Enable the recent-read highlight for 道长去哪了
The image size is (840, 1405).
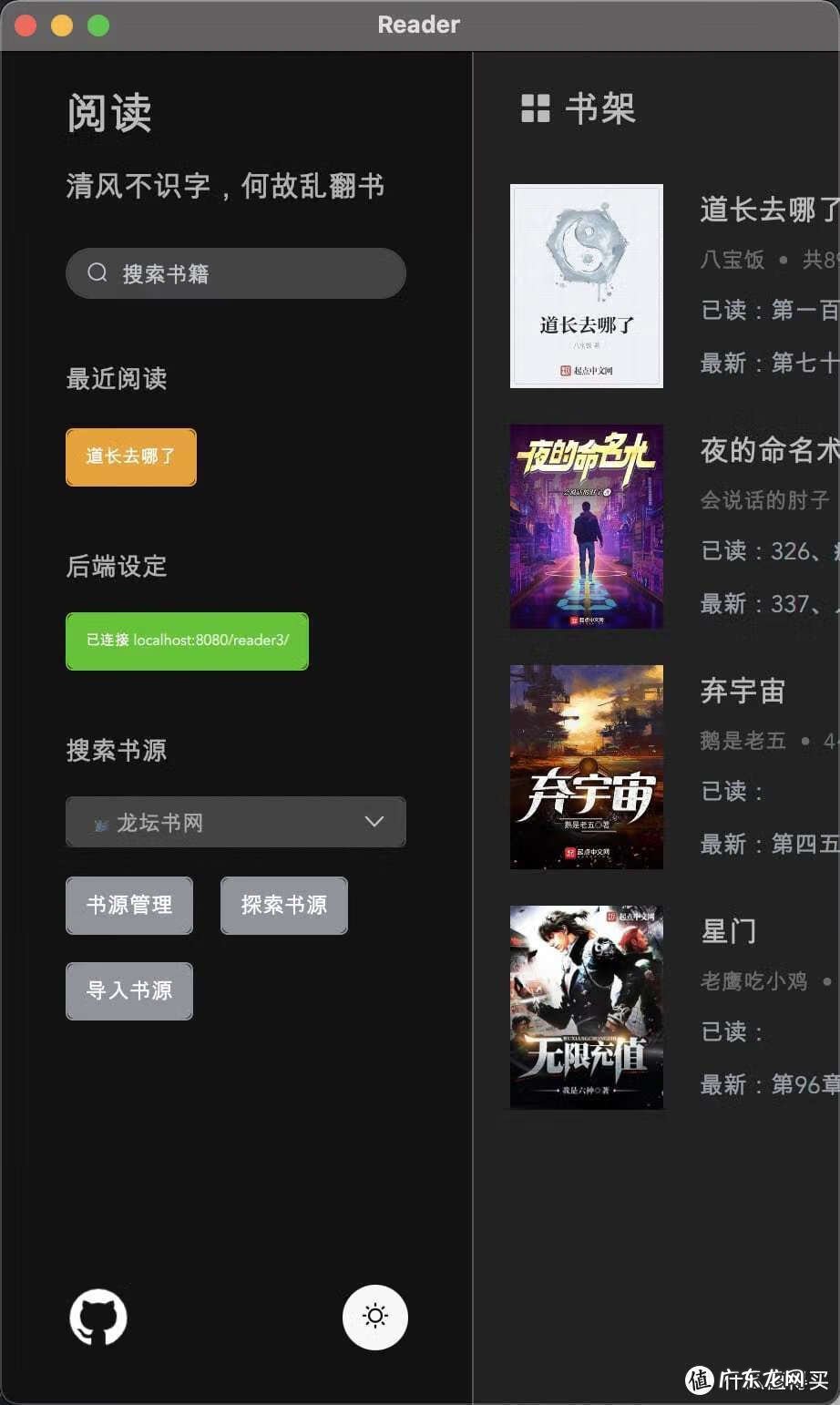click(130, 457)
